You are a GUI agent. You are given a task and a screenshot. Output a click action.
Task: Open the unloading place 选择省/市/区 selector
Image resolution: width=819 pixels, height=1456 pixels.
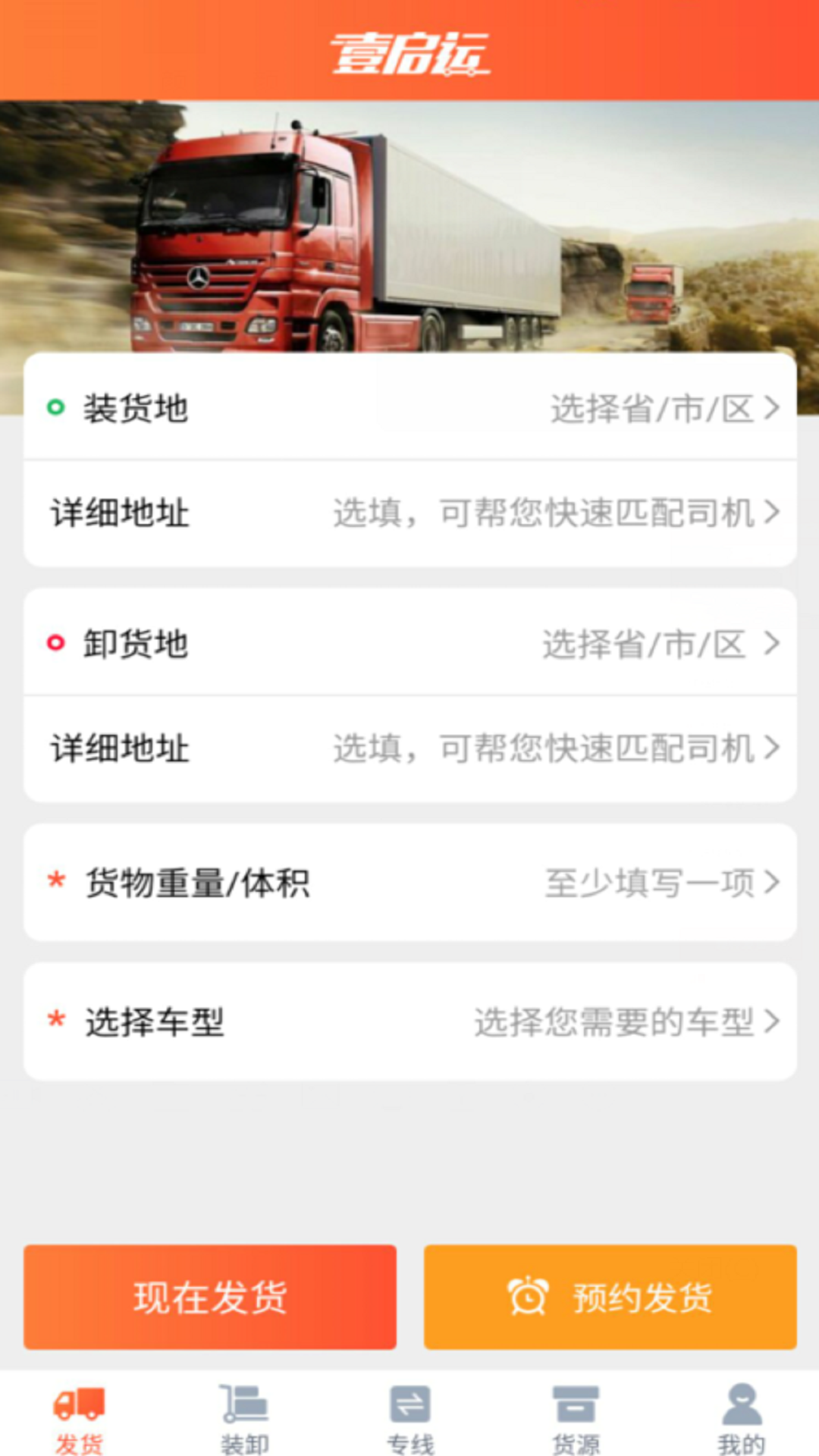click(652, 643)
